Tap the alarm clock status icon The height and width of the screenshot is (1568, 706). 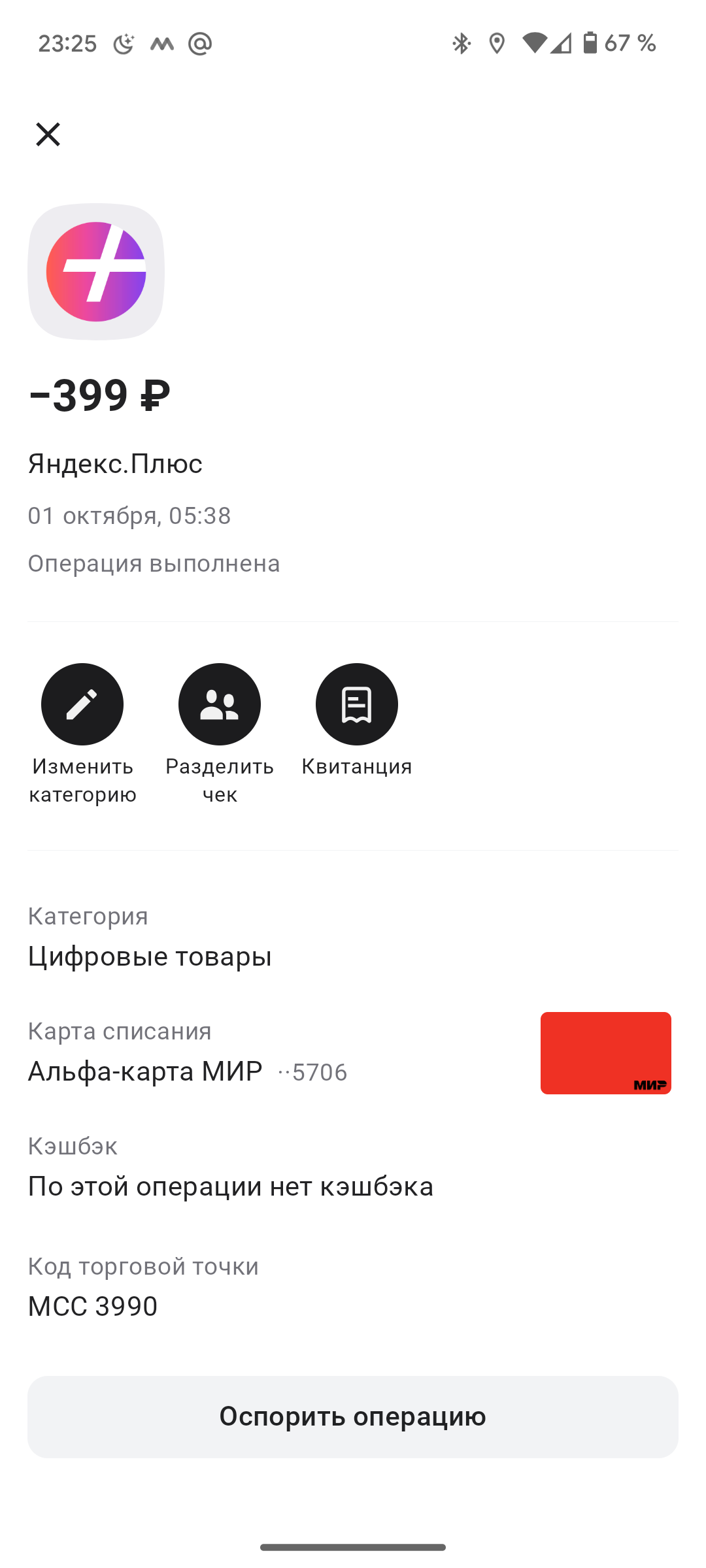click(124, 42)
